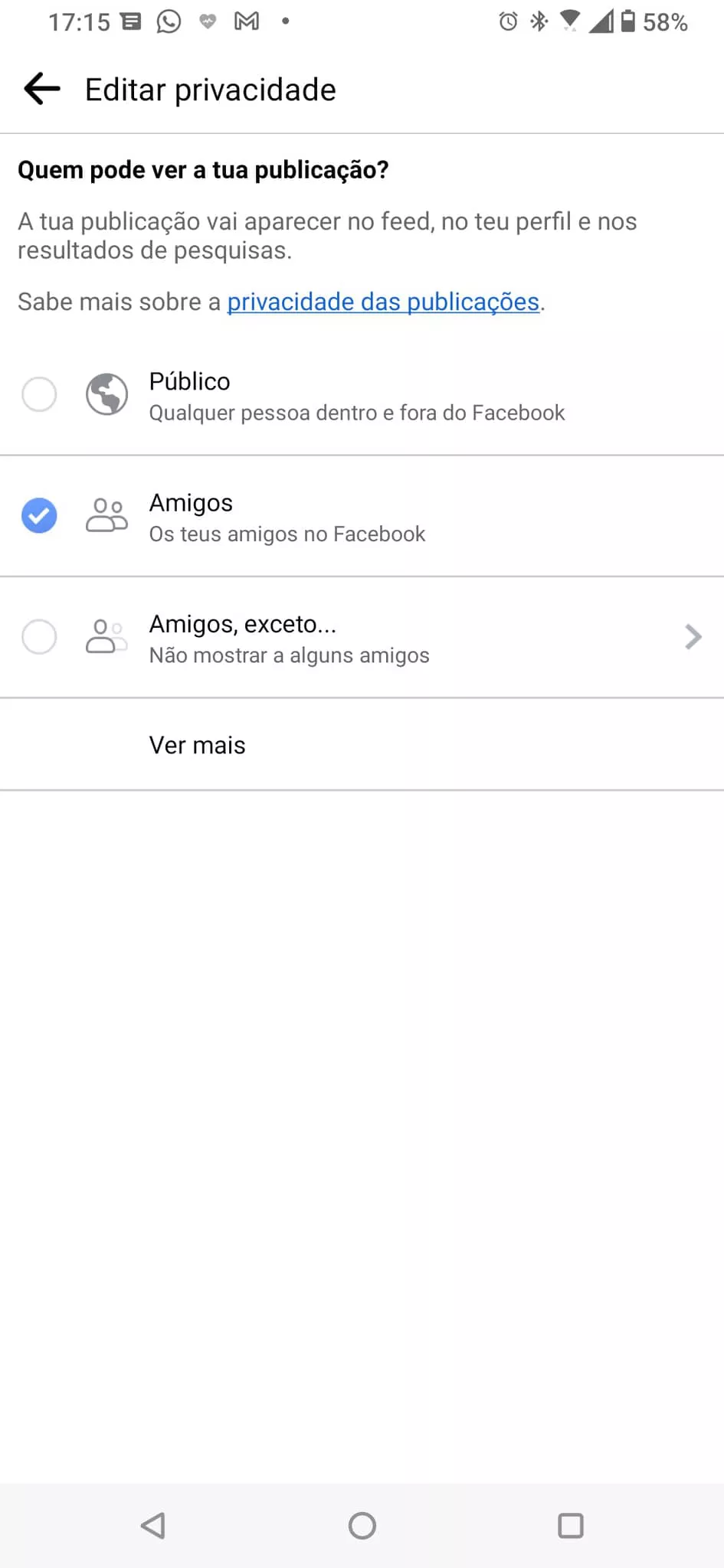Open recent apps from navigation bar
The width and height of the screenshot is (724, 1568).
click(570, 1525)
